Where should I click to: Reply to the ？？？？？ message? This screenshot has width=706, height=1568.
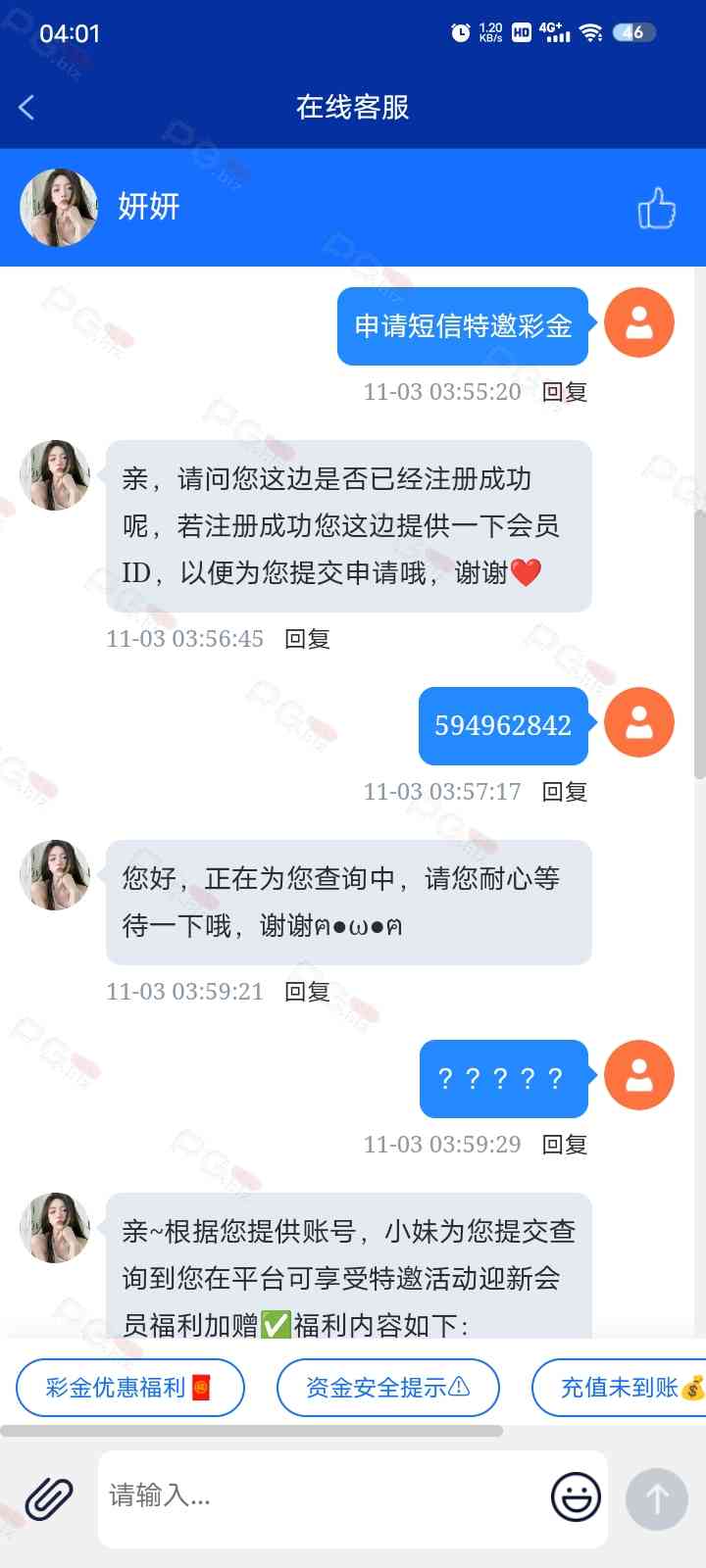[565, 1145]
